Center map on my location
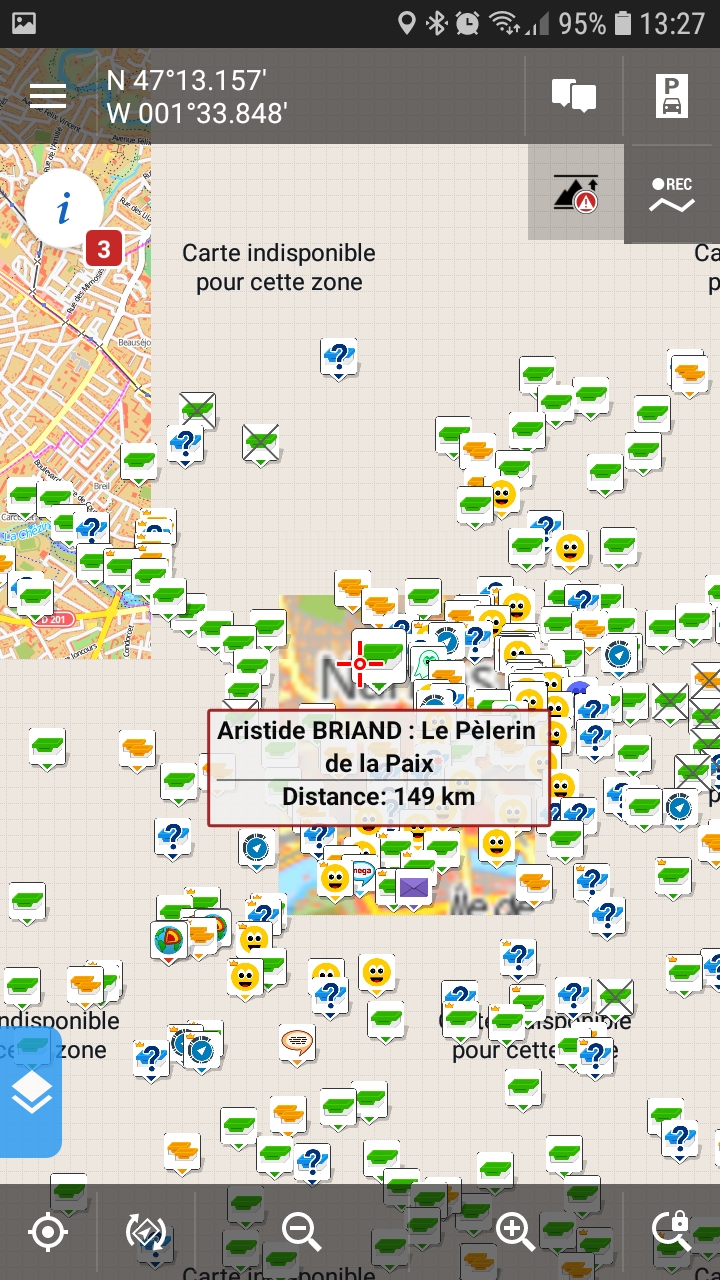The width and height of the screenshot is (720, 1280). pyautogui.click(x=48, y=1232)
